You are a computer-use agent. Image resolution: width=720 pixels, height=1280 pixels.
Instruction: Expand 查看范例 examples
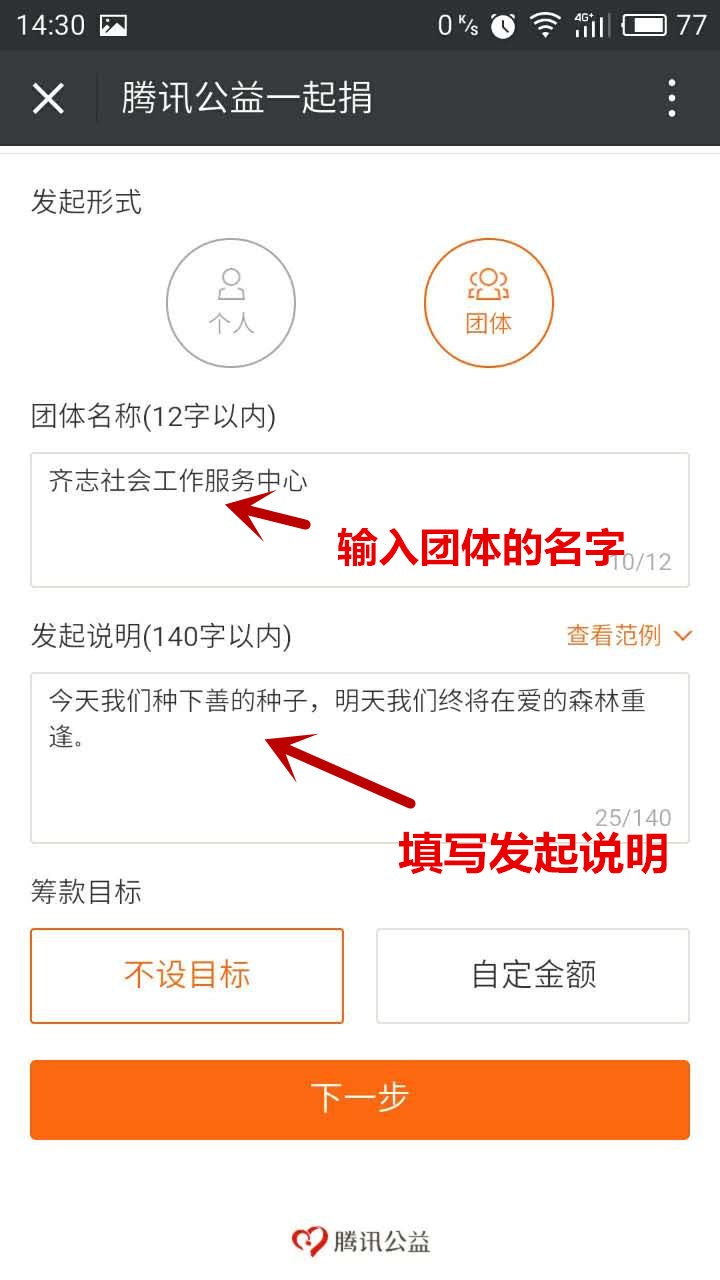[629, 635]
